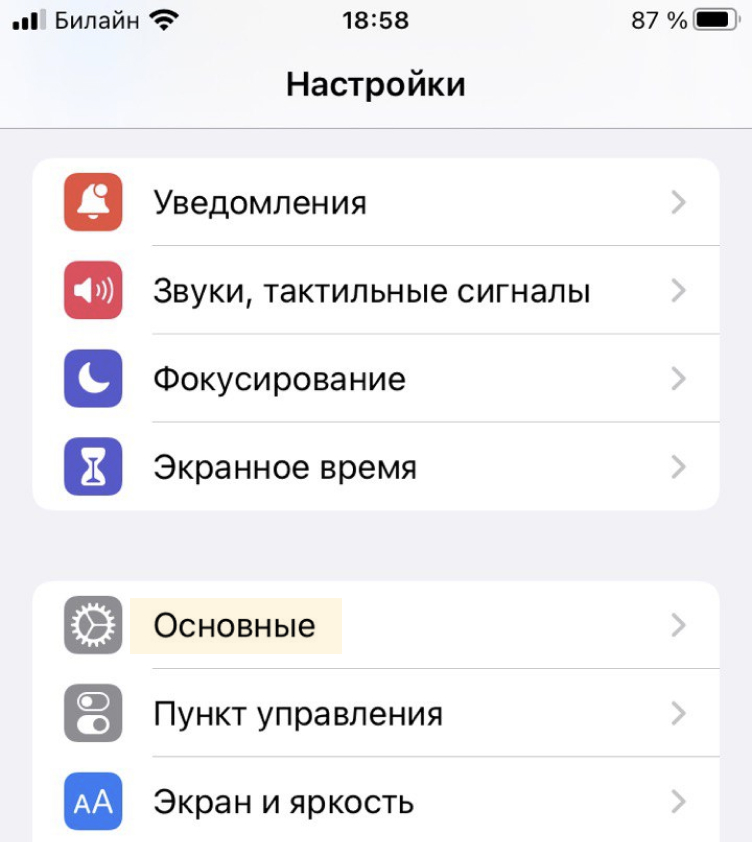The width and height of the screenshot is (752, 842).
Task: Open the Уведомления settings row
Action: click(375, 203)
